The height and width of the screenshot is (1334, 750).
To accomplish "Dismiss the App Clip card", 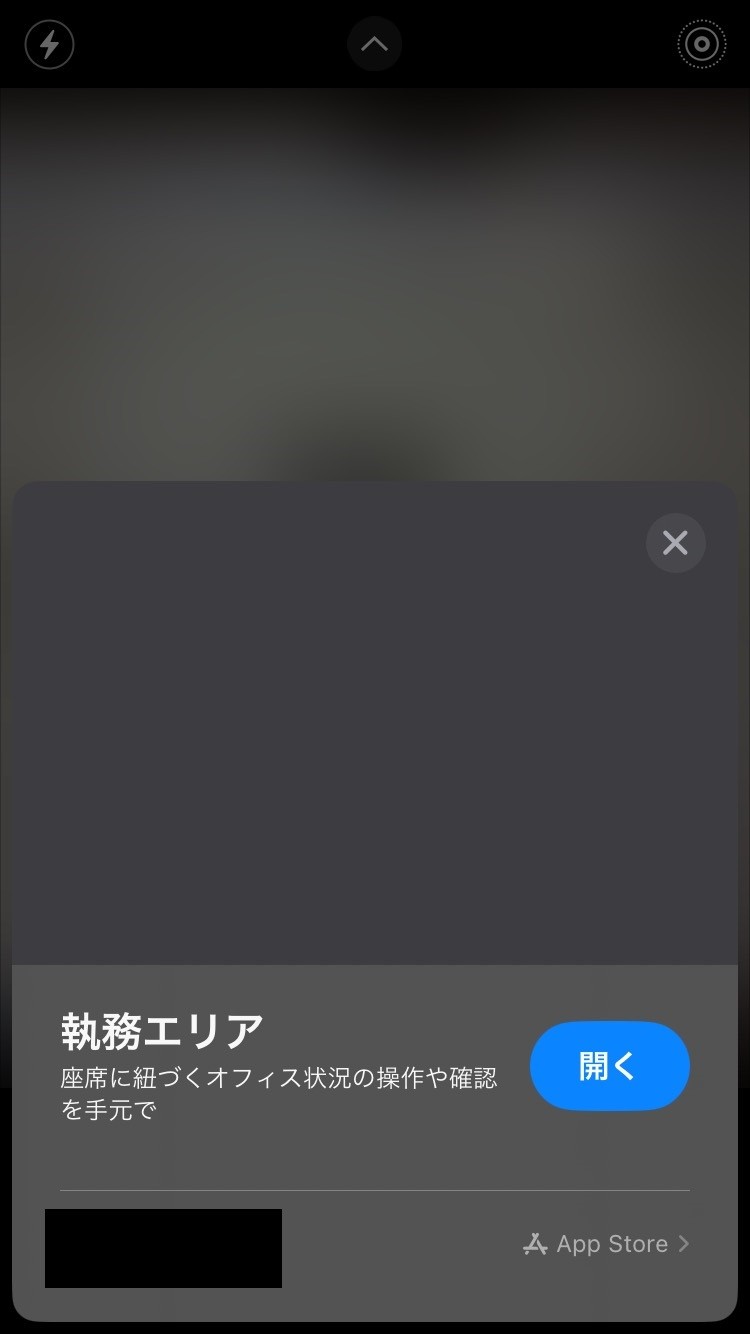I will click(676, 543).
